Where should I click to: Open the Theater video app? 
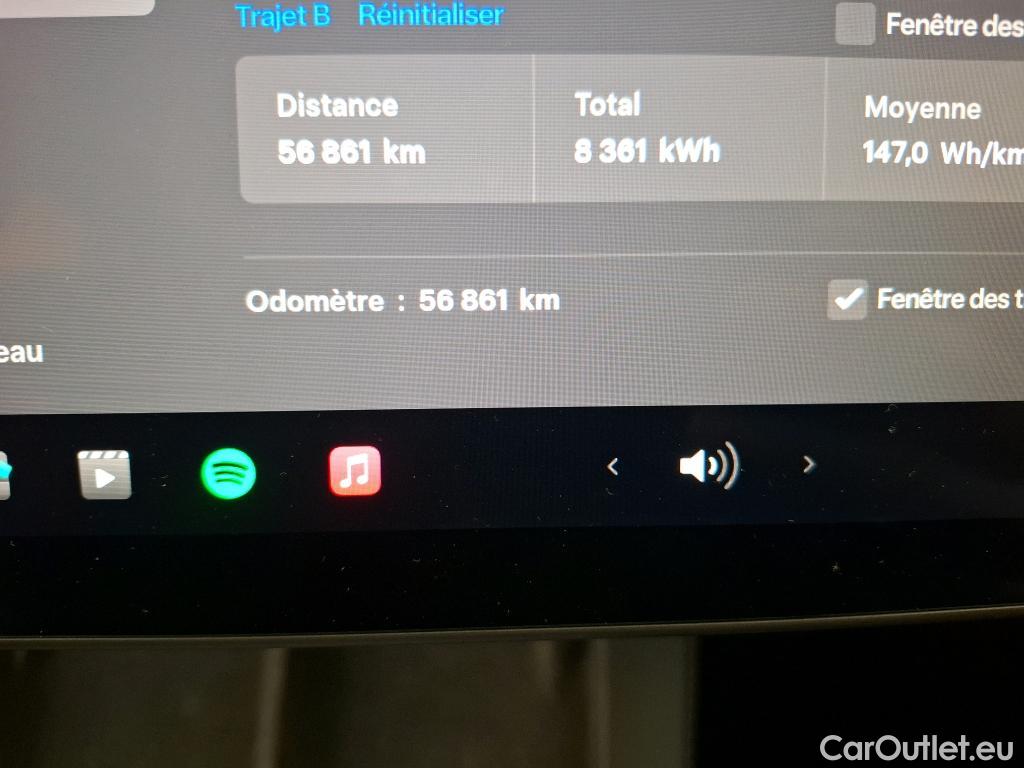coord(105,474)
